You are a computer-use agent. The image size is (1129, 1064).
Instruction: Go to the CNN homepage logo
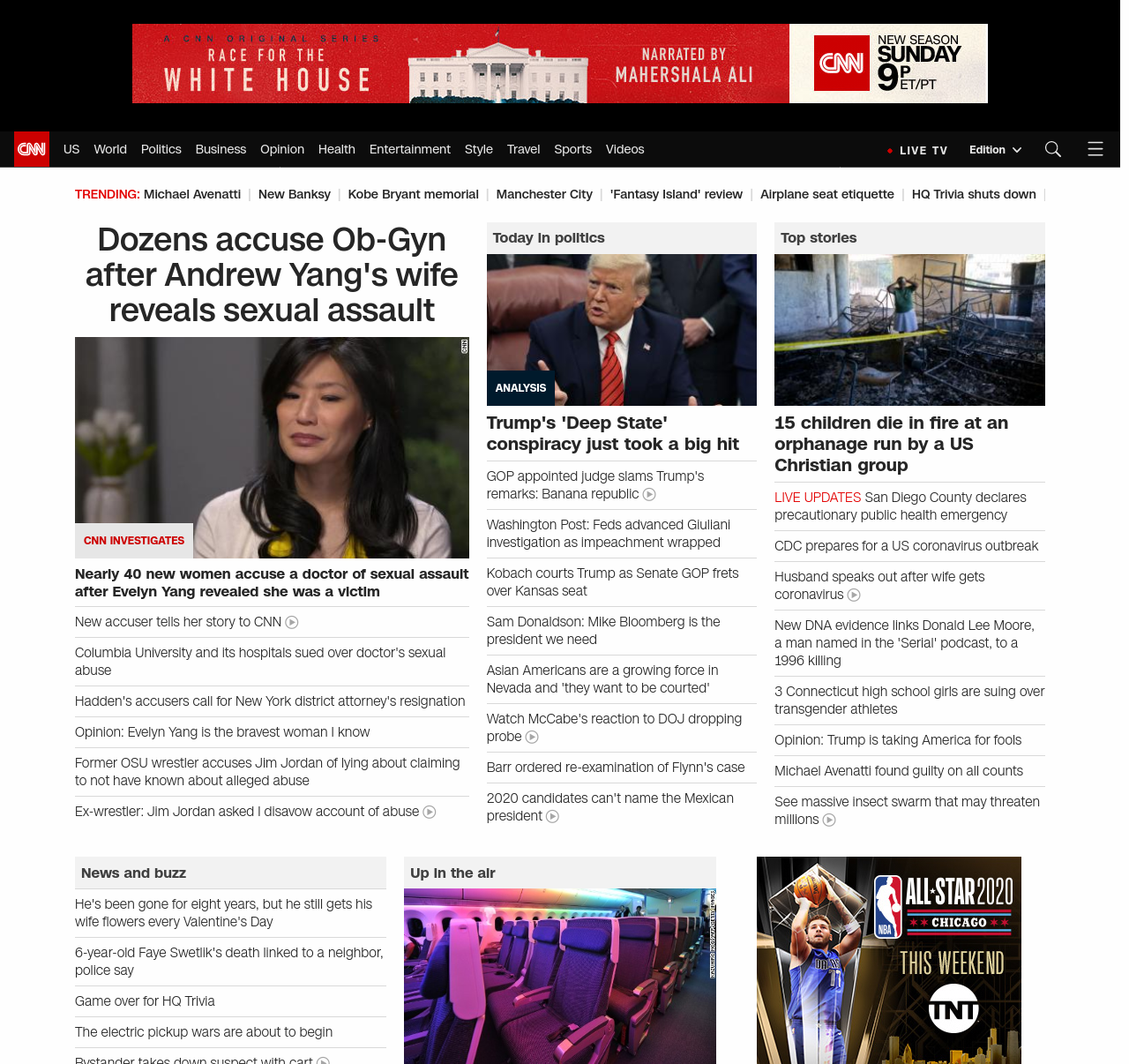pos(32,149)
